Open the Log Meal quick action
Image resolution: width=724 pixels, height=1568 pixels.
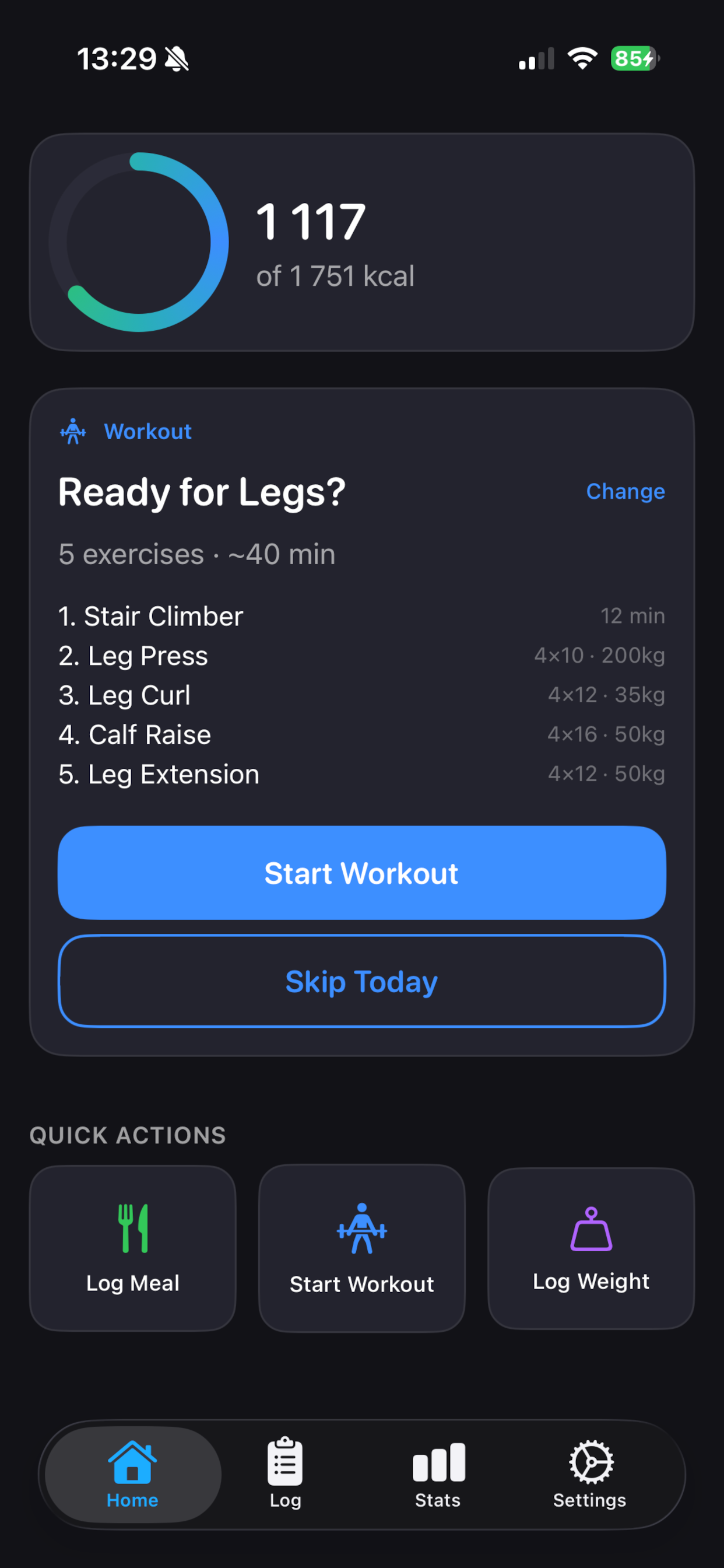[x=133, y=1248]
